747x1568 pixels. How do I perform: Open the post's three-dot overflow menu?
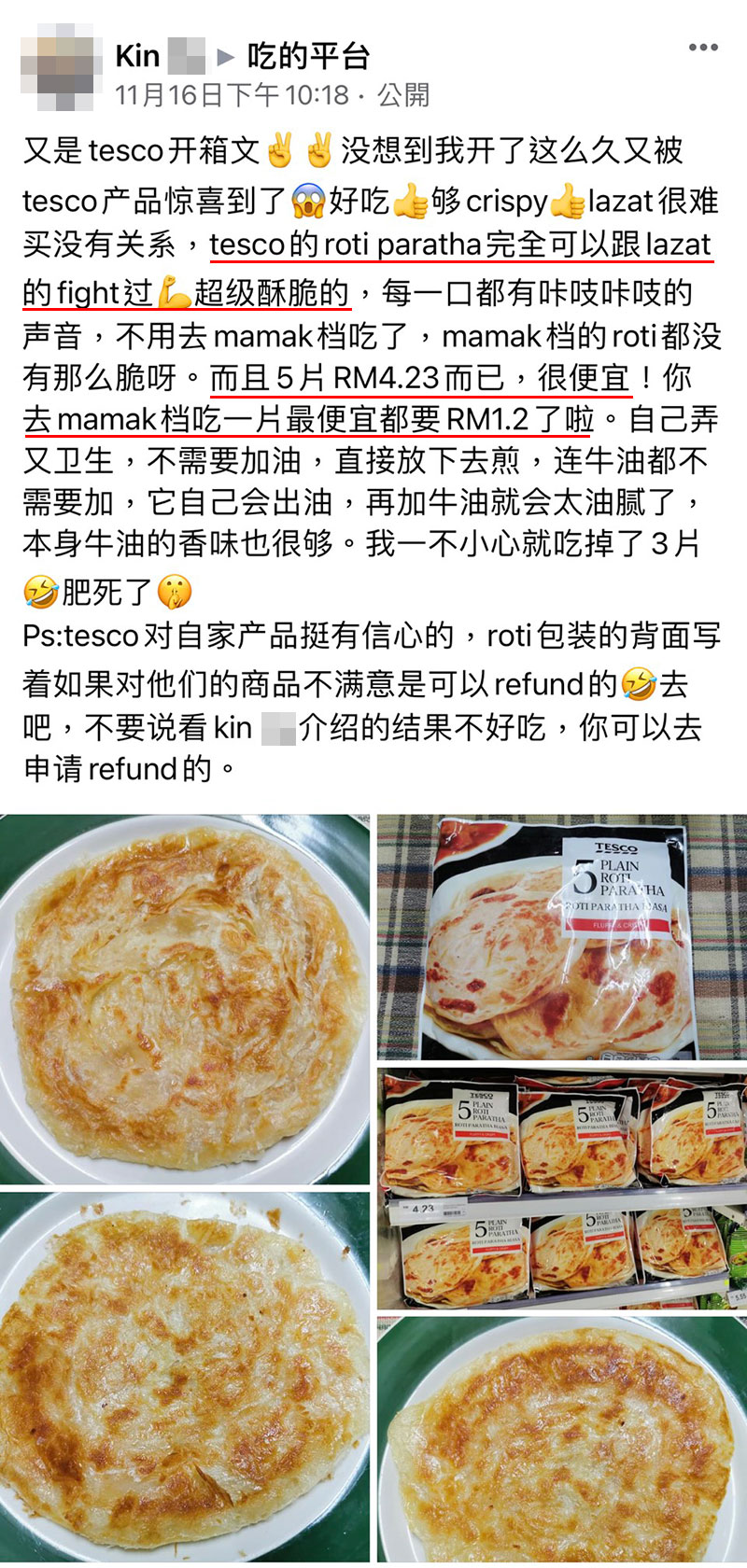click(702, 48)
